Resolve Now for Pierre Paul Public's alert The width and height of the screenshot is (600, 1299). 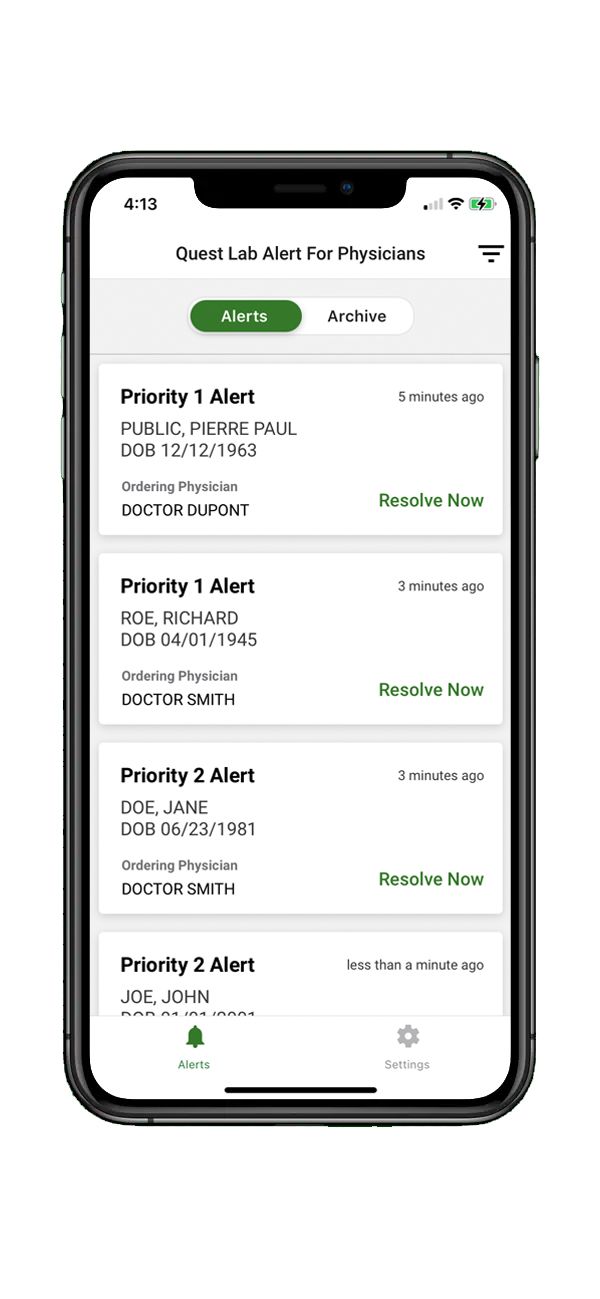[430, 500]
